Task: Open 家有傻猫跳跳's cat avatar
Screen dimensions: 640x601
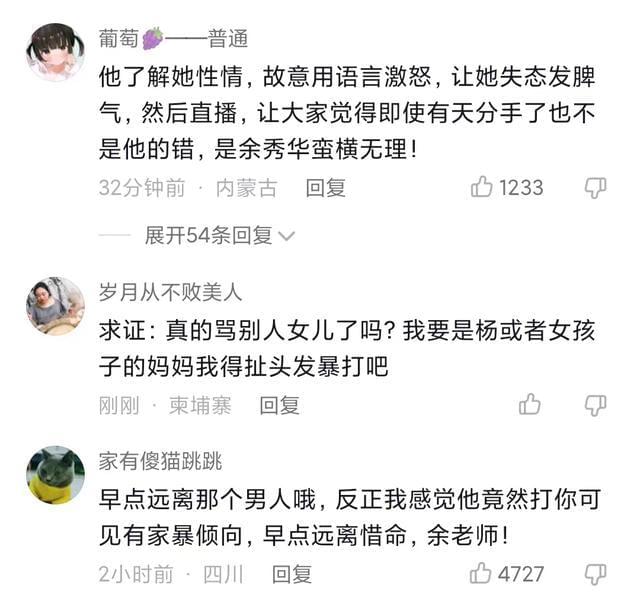Action: pos(55,475)
